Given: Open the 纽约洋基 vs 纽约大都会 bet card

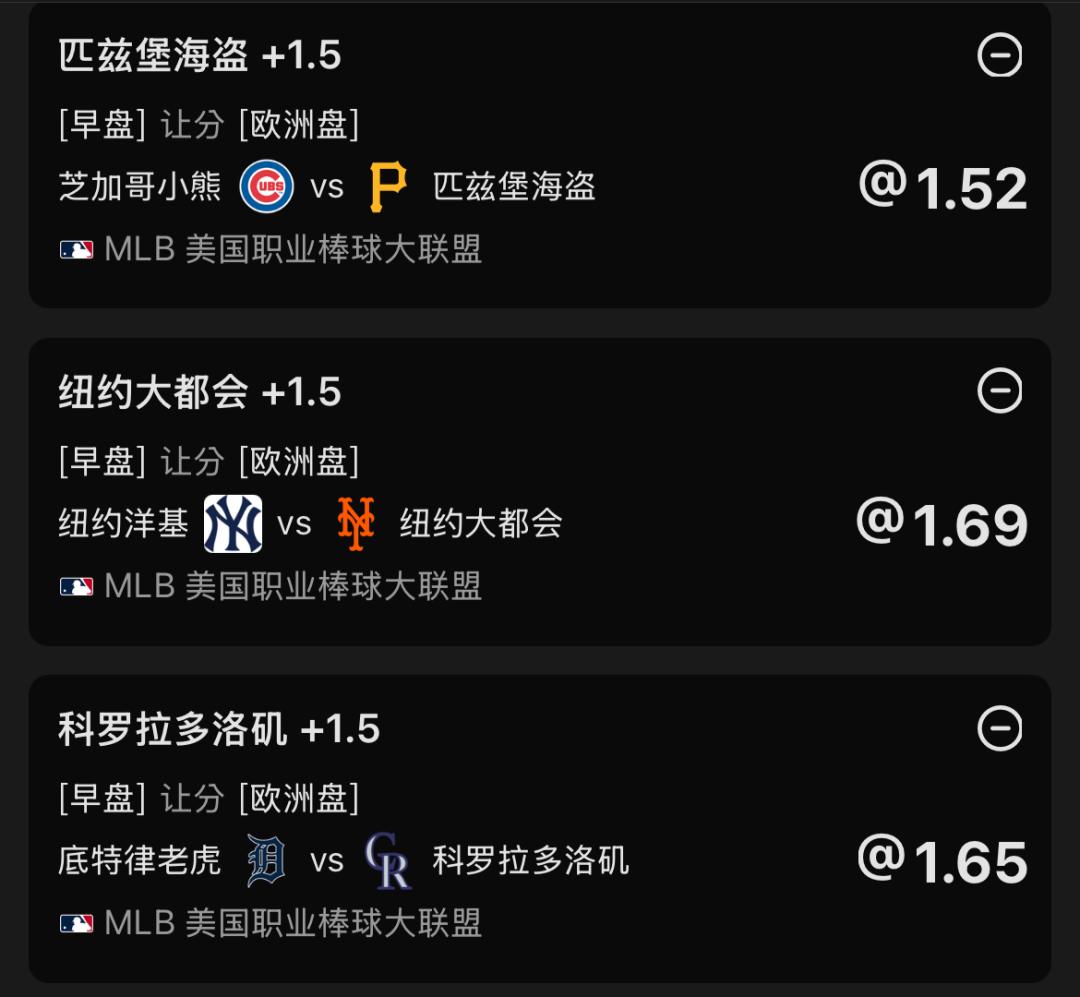Looking at the screenshot, I should click(x=539, y=491).
